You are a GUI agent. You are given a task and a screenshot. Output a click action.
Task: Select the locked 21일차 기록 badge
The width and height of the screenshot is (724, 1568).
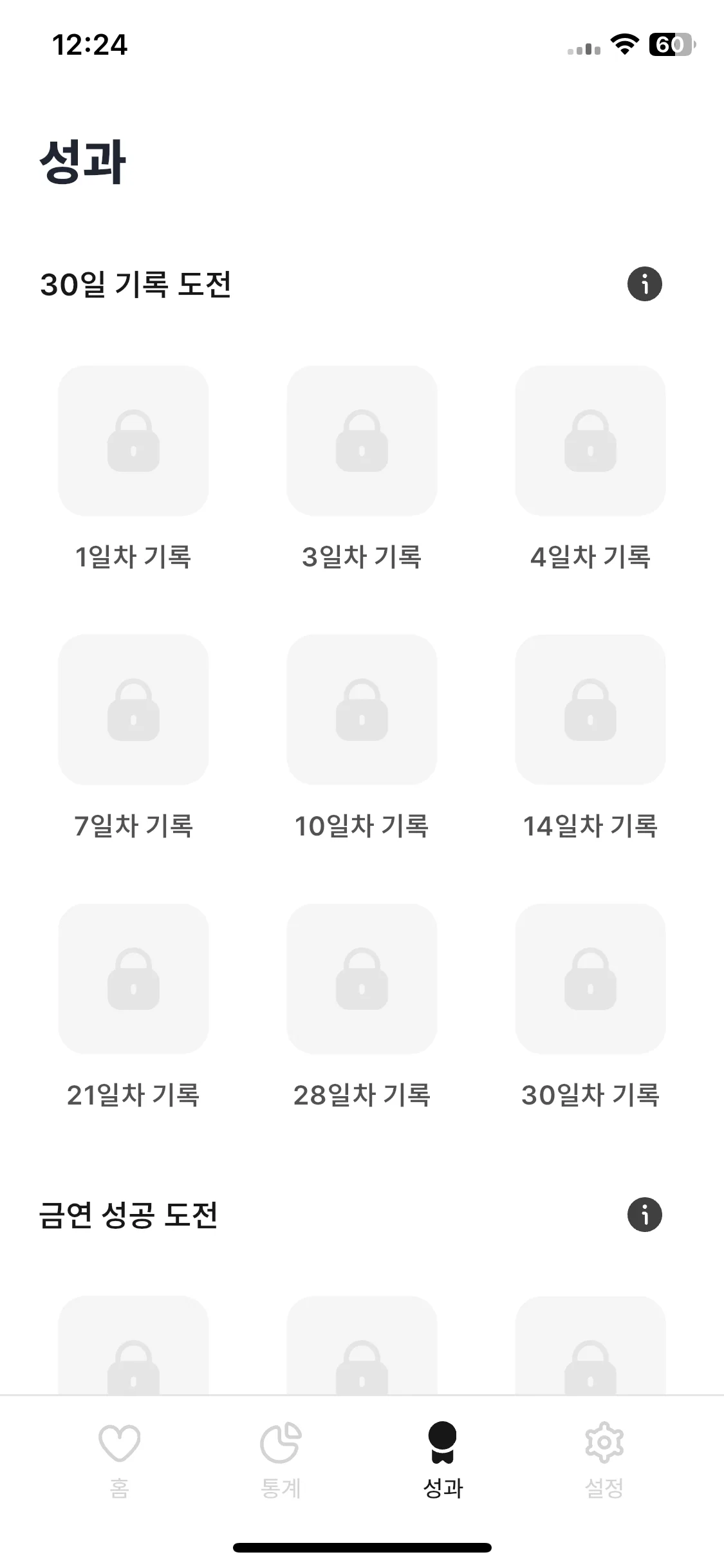[133, 978]
